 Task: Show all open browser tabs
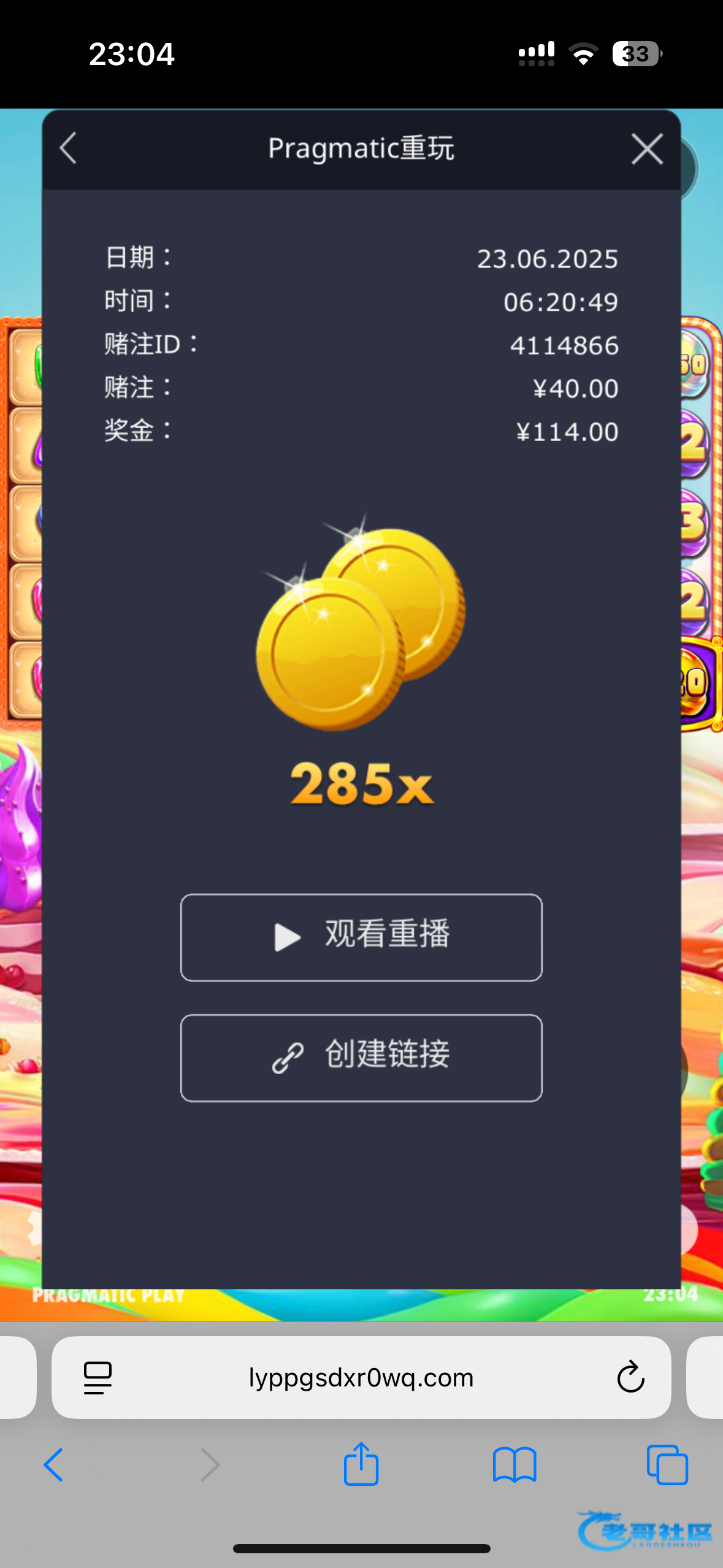click(x=667, y=1465)
